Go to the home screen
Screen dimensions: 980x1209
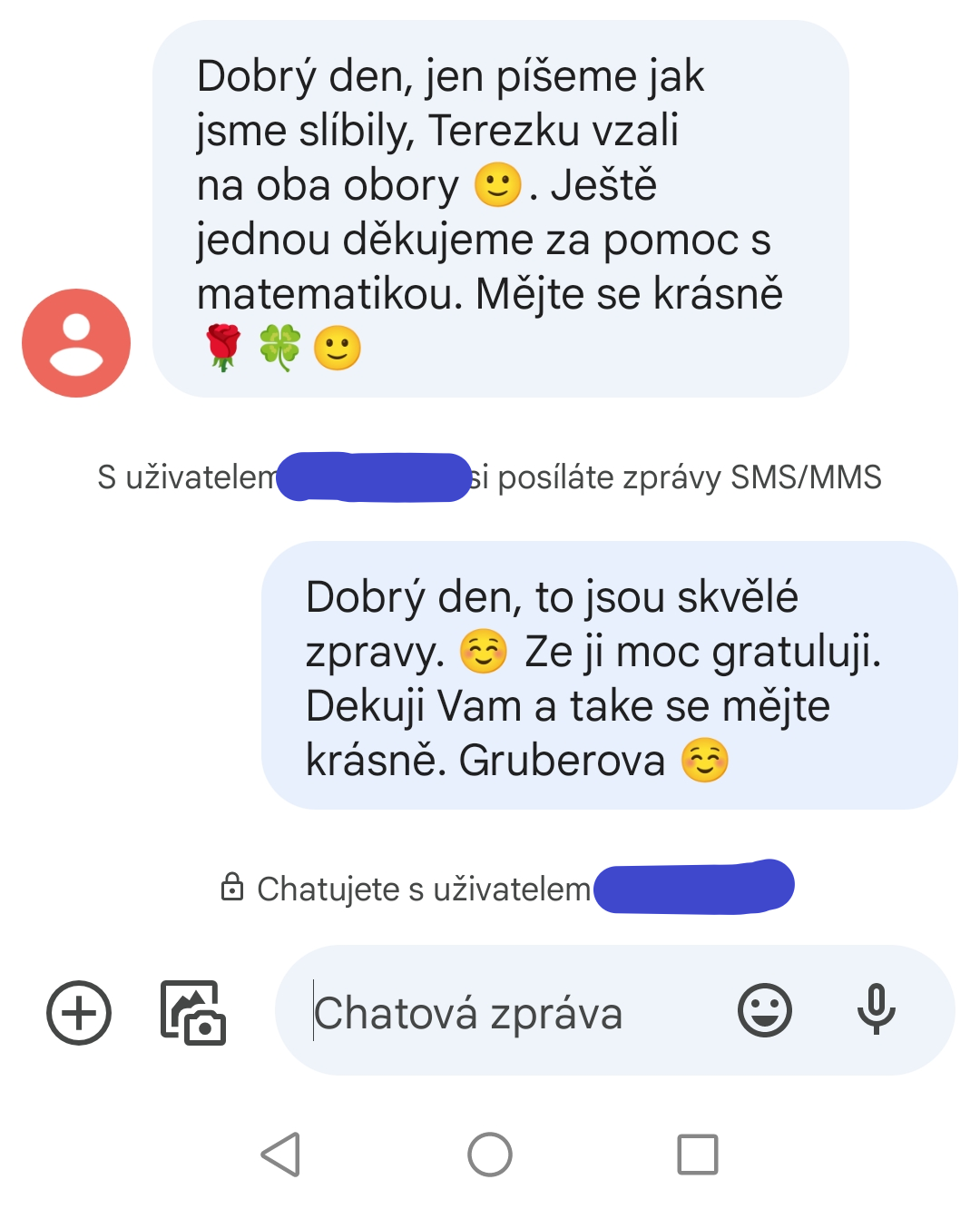[x=490, y=1155]
